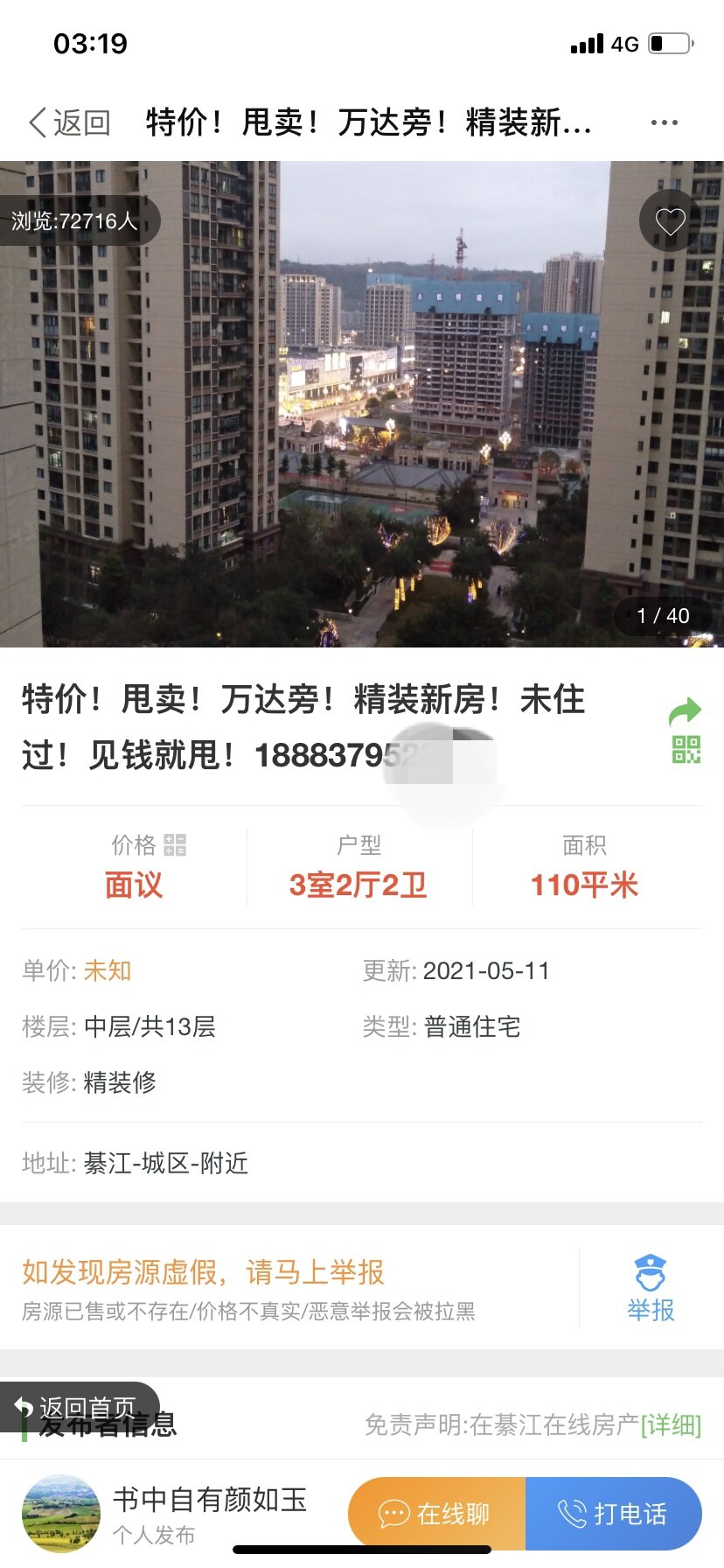
Task: Open the three-dot overflow menu
Action: [664, 122]
